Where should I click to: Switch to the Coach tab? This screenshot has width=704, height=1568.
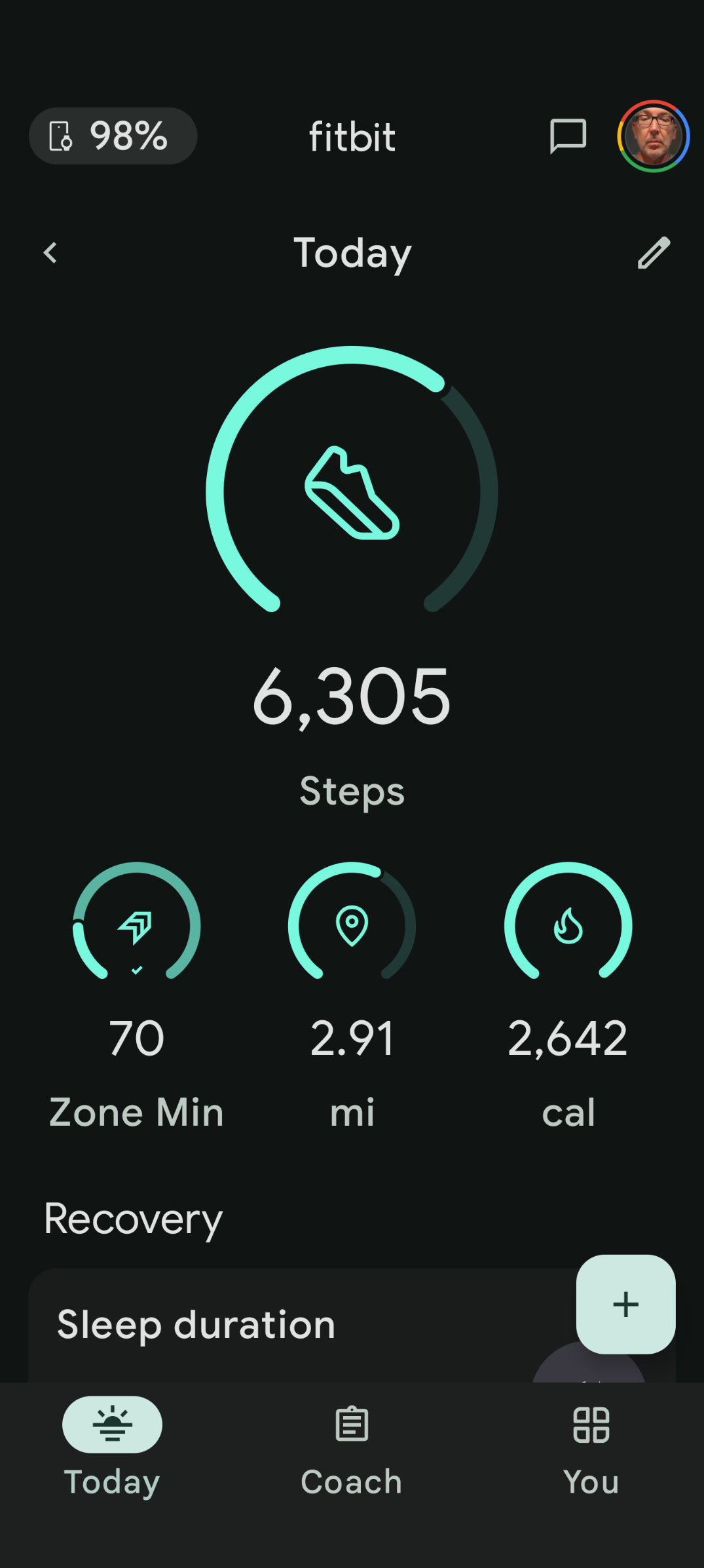352,1447
